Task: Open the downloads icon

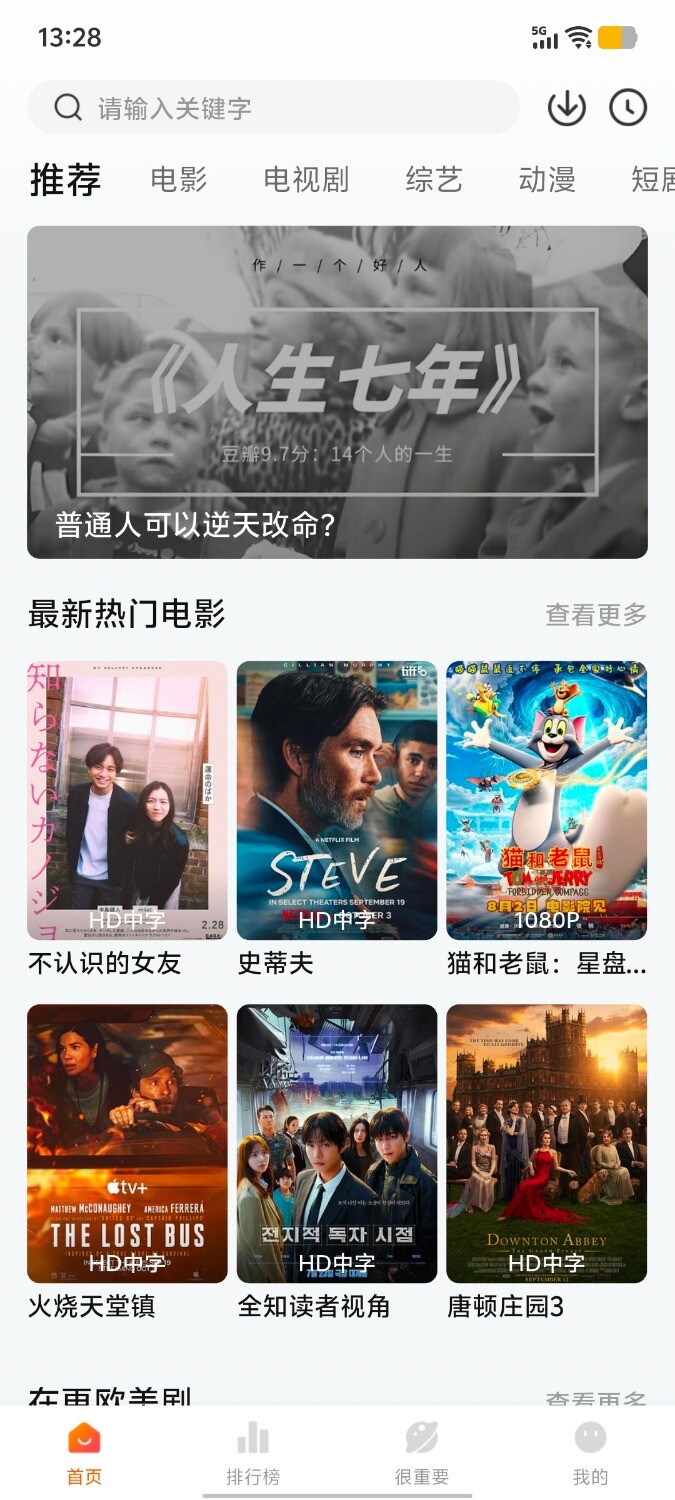Action: [x=566, y=108]
